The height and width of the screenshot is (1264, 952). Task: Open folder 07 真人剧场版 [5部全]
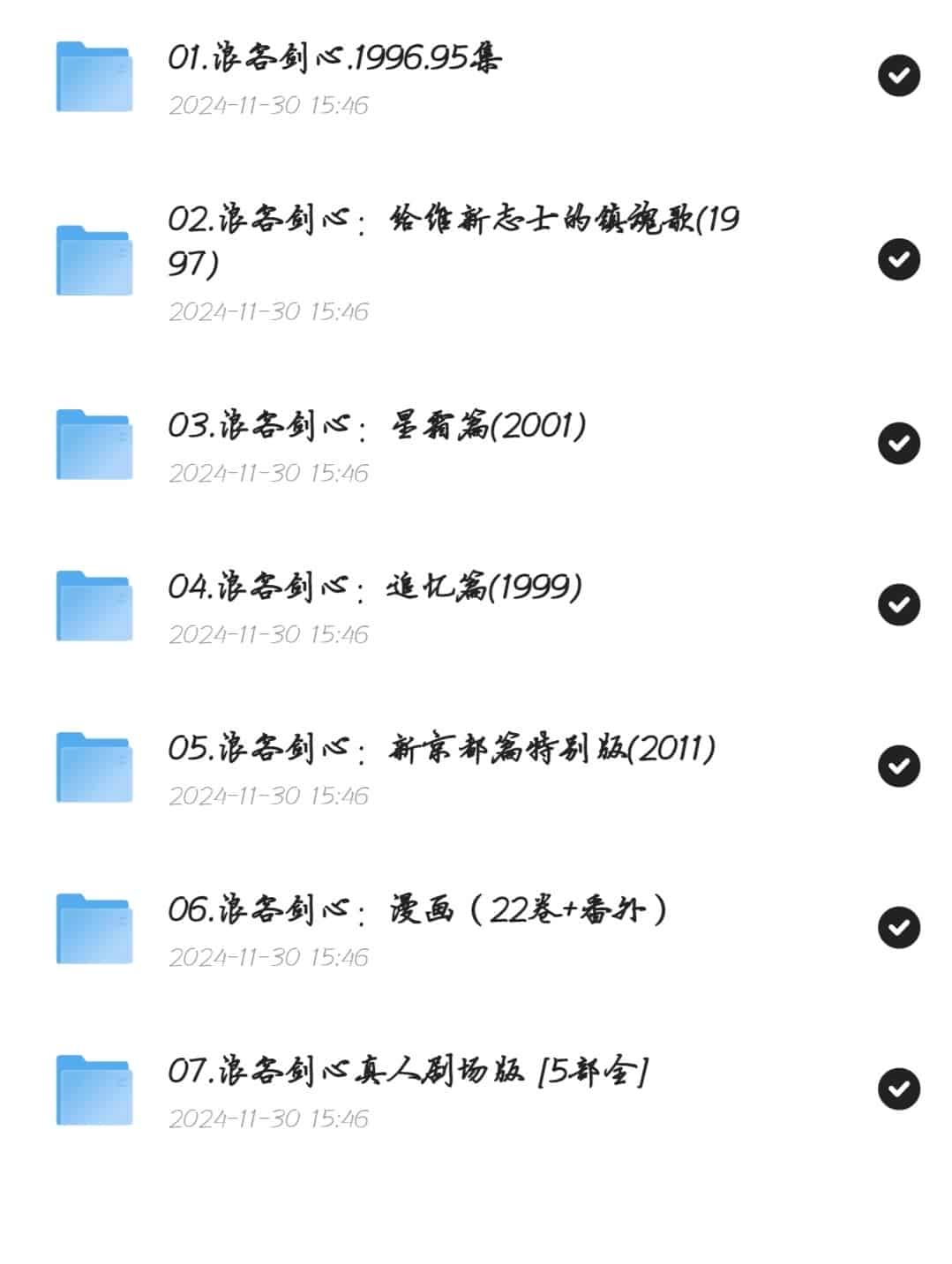408,1072
